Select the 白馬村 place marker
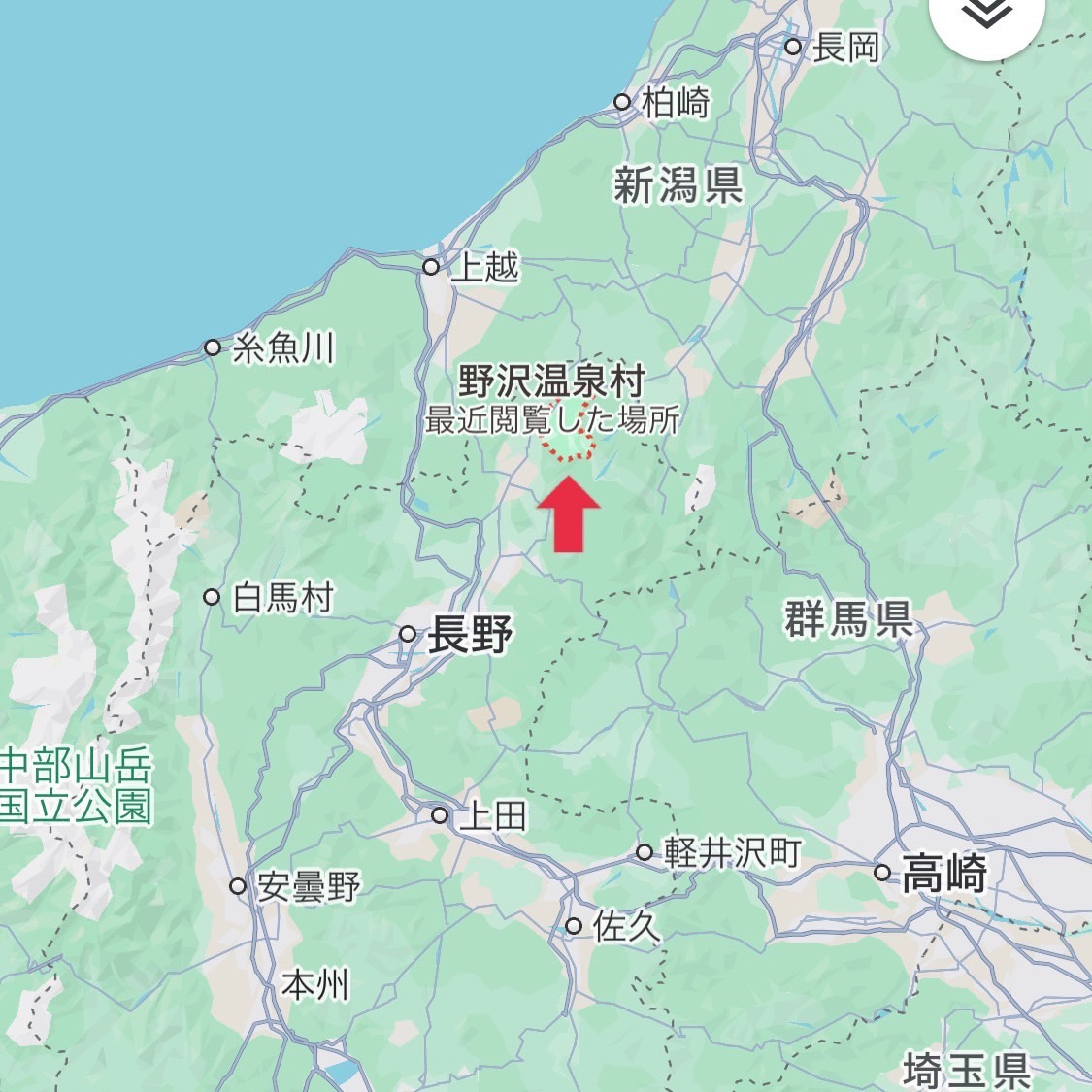 pos(213,597)
